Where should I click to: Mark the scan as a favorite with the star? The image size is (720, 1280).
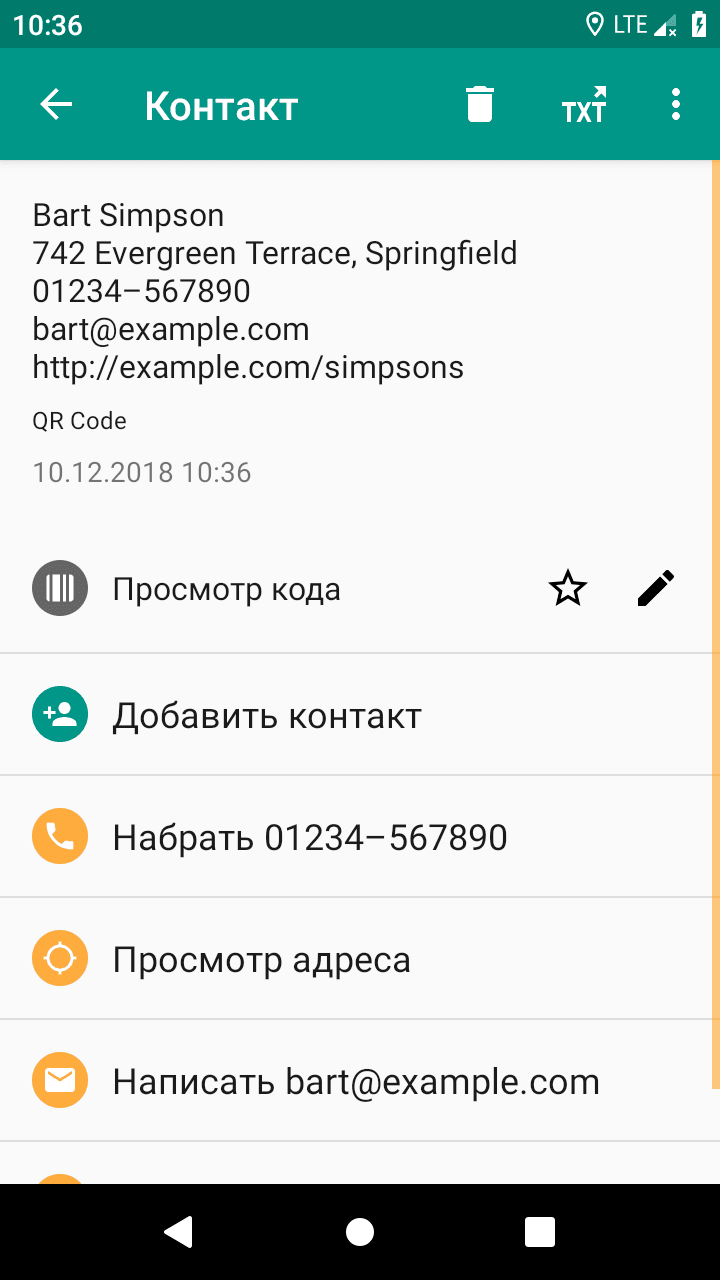click(x=568, y=590)
